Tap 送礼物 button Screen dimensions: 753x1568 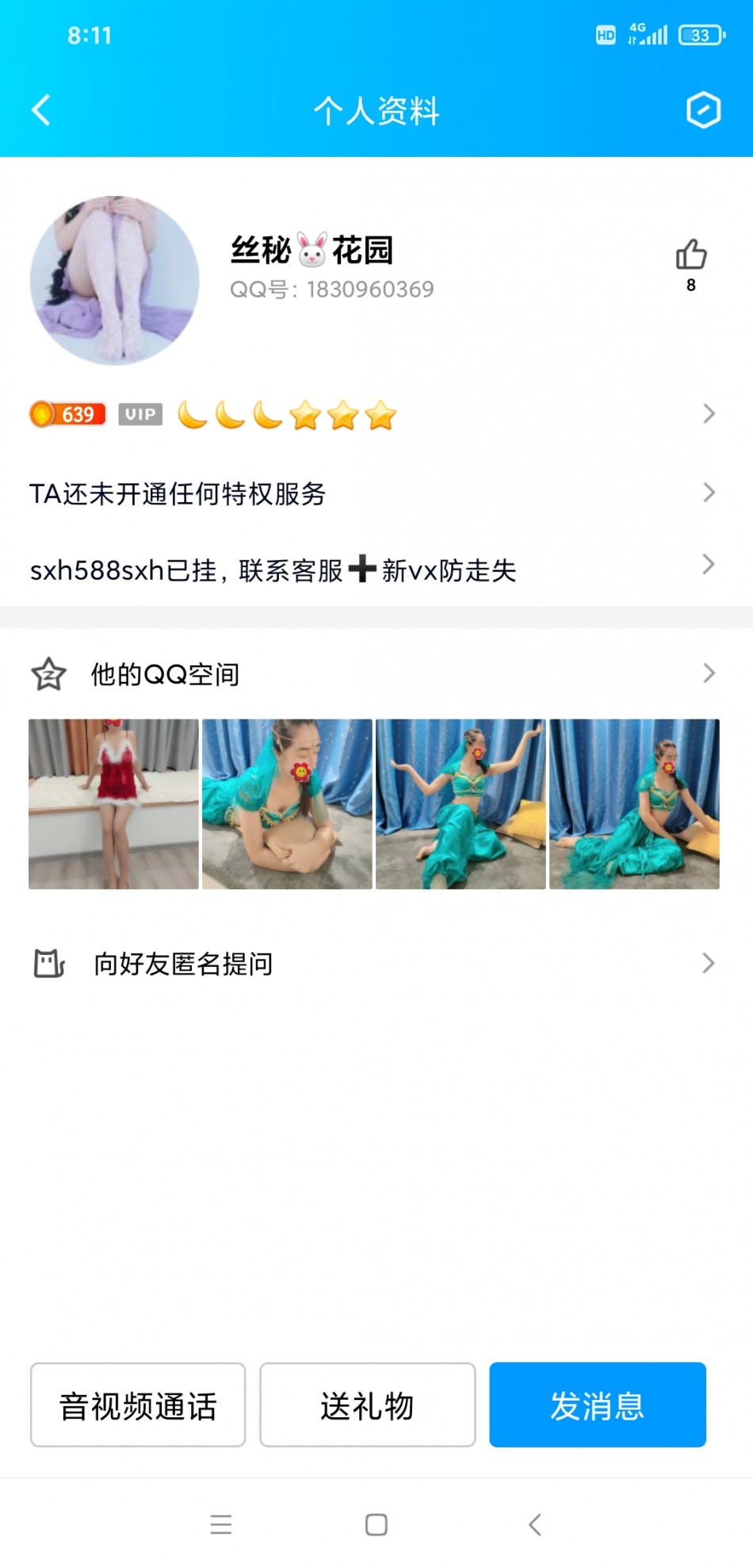click(x=367, y=1405)
